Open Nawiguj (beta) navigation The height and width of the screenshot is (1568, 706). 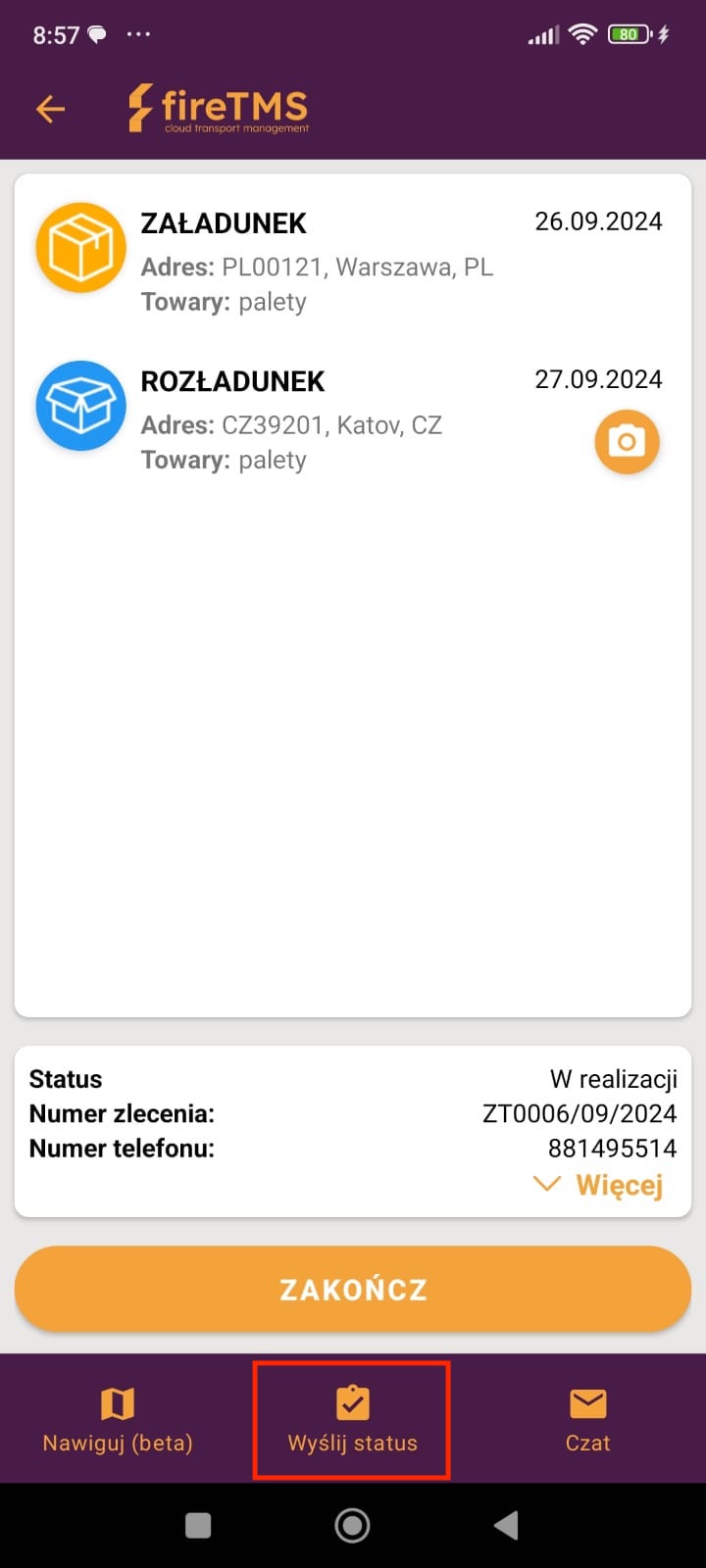point(118,1419)
